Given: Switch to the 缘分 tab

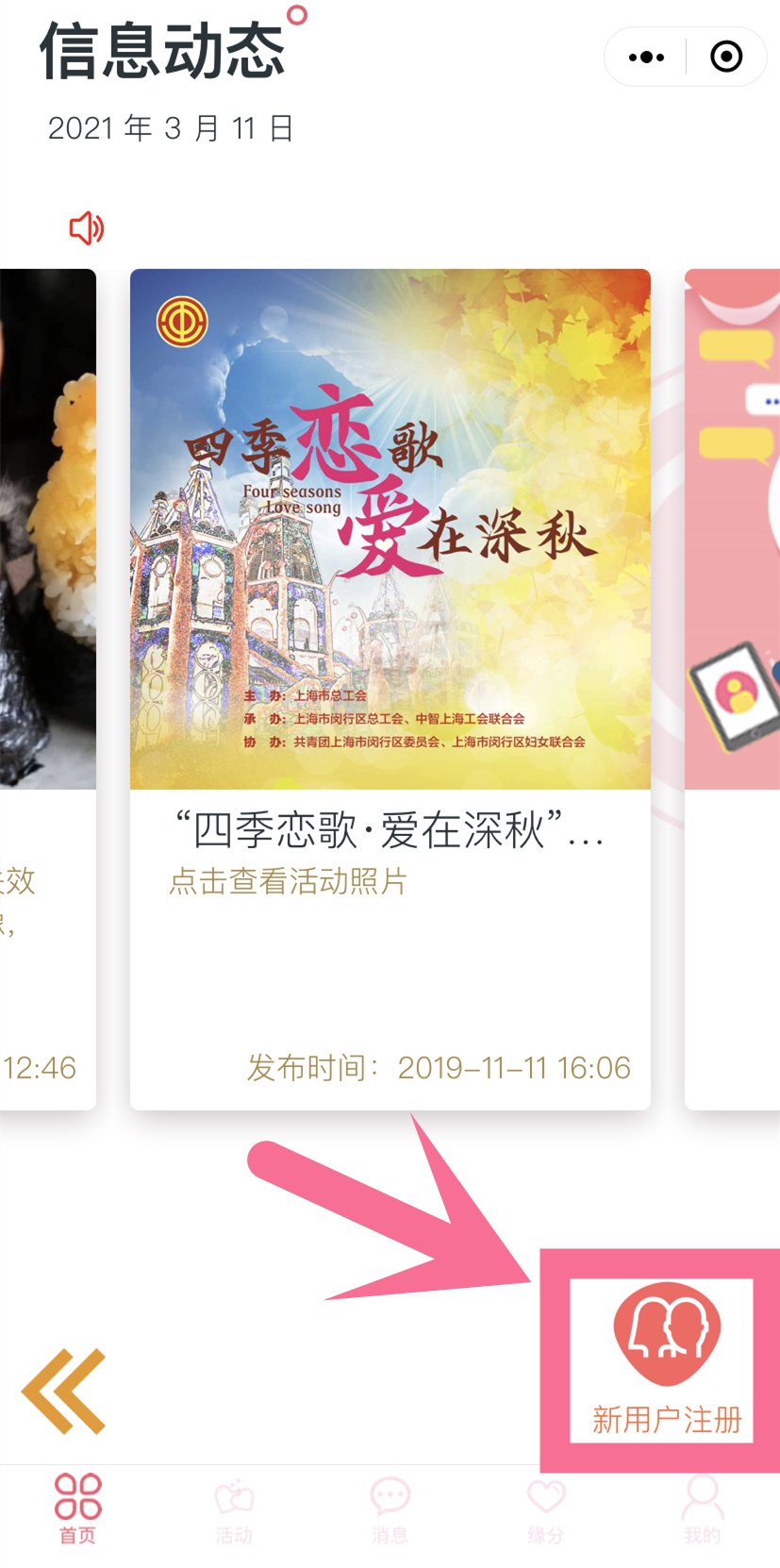Looking at the screenshot, I should (546, 1510).
